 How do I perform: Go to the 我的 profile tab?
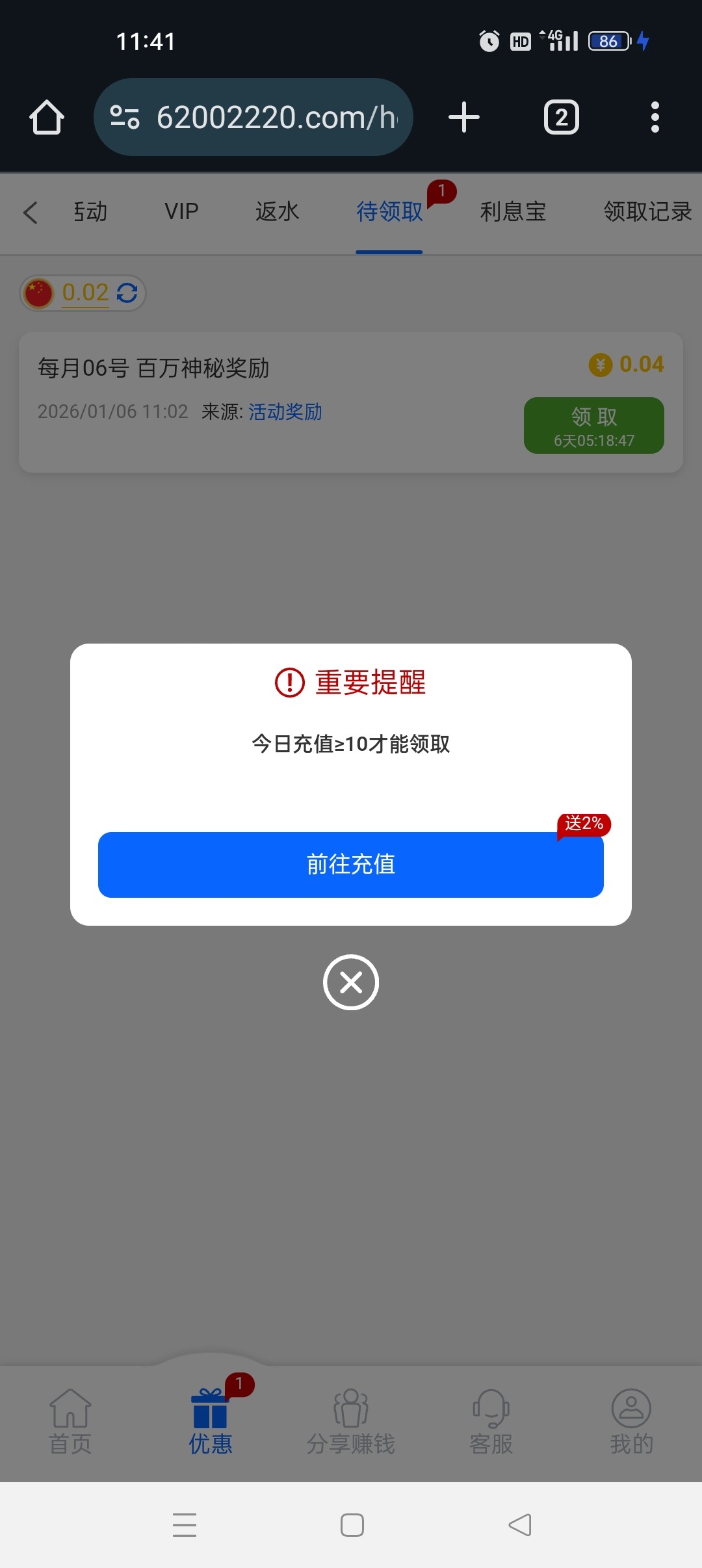coord(631,1422)
